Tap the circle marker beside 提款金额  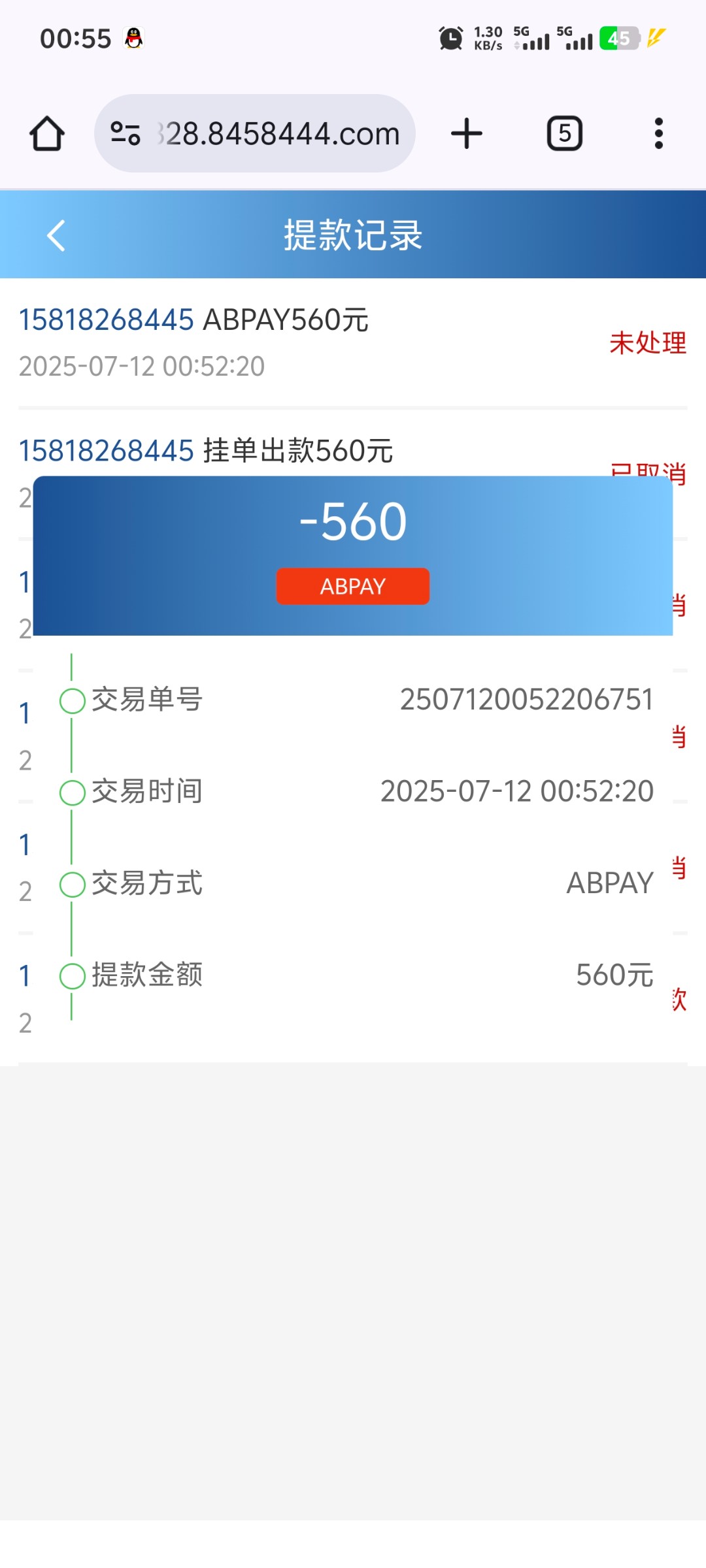pyautogui.click(x=72, y=976)
